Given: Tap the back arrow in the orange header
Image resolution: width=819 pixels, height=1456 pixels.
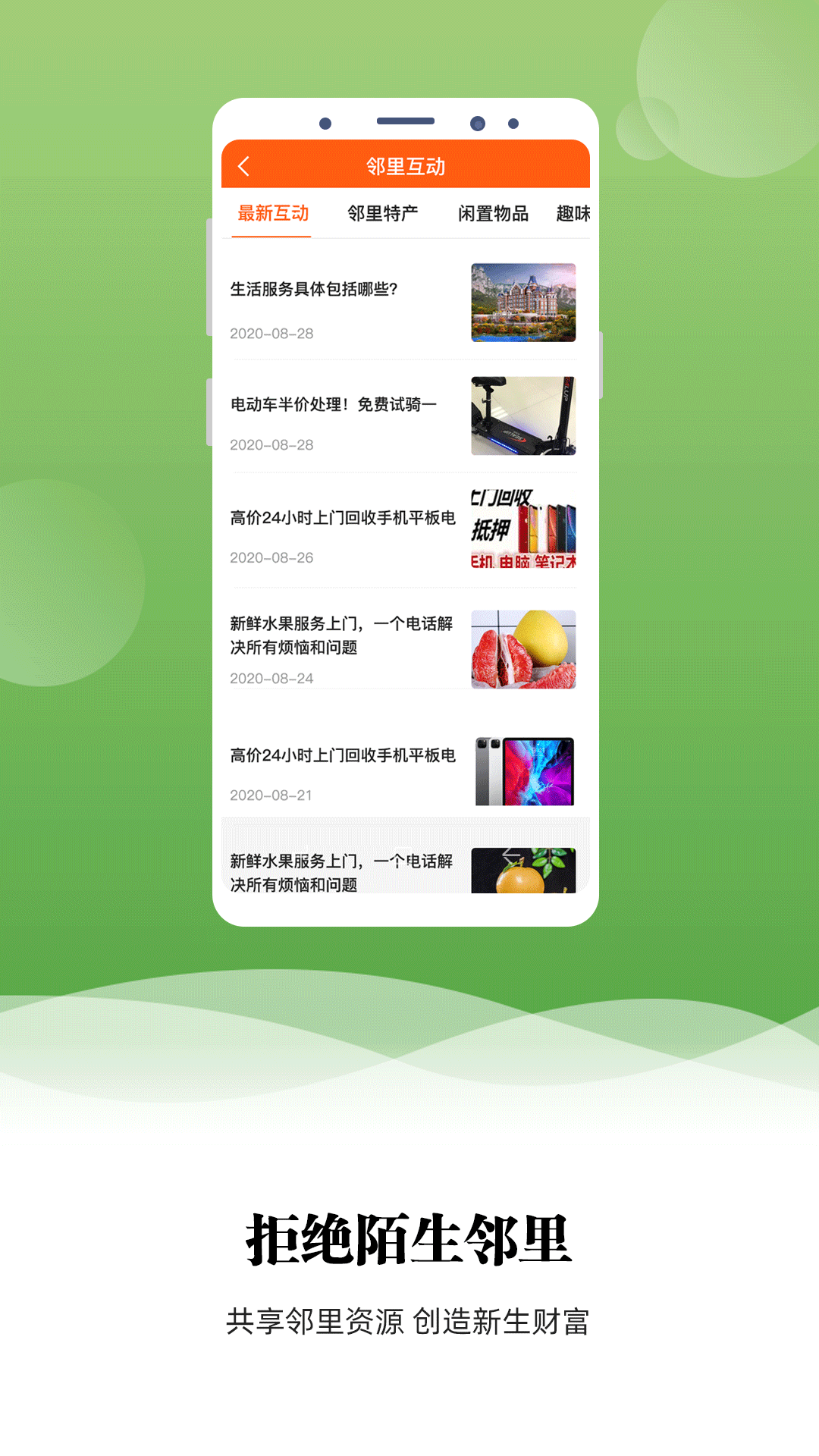Looking at the screenshot, I should [x=242, y=165].
